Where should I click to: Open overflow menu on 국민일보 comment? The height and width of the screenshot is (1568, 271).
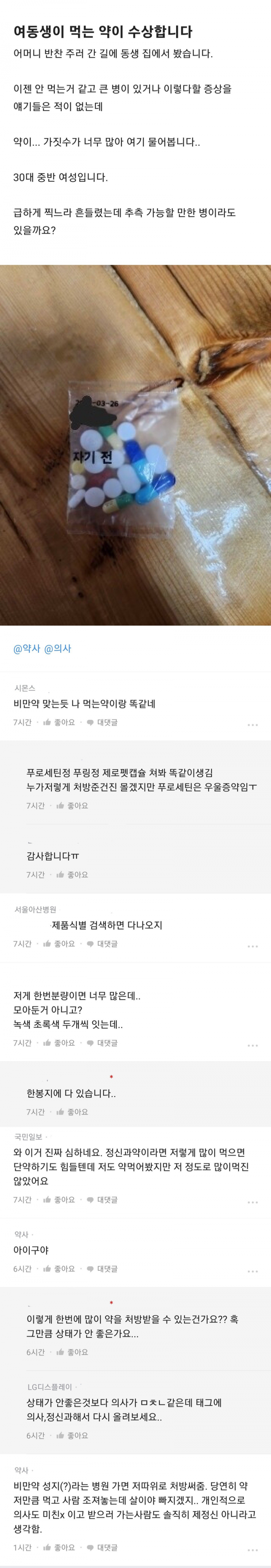point(252,1202)
